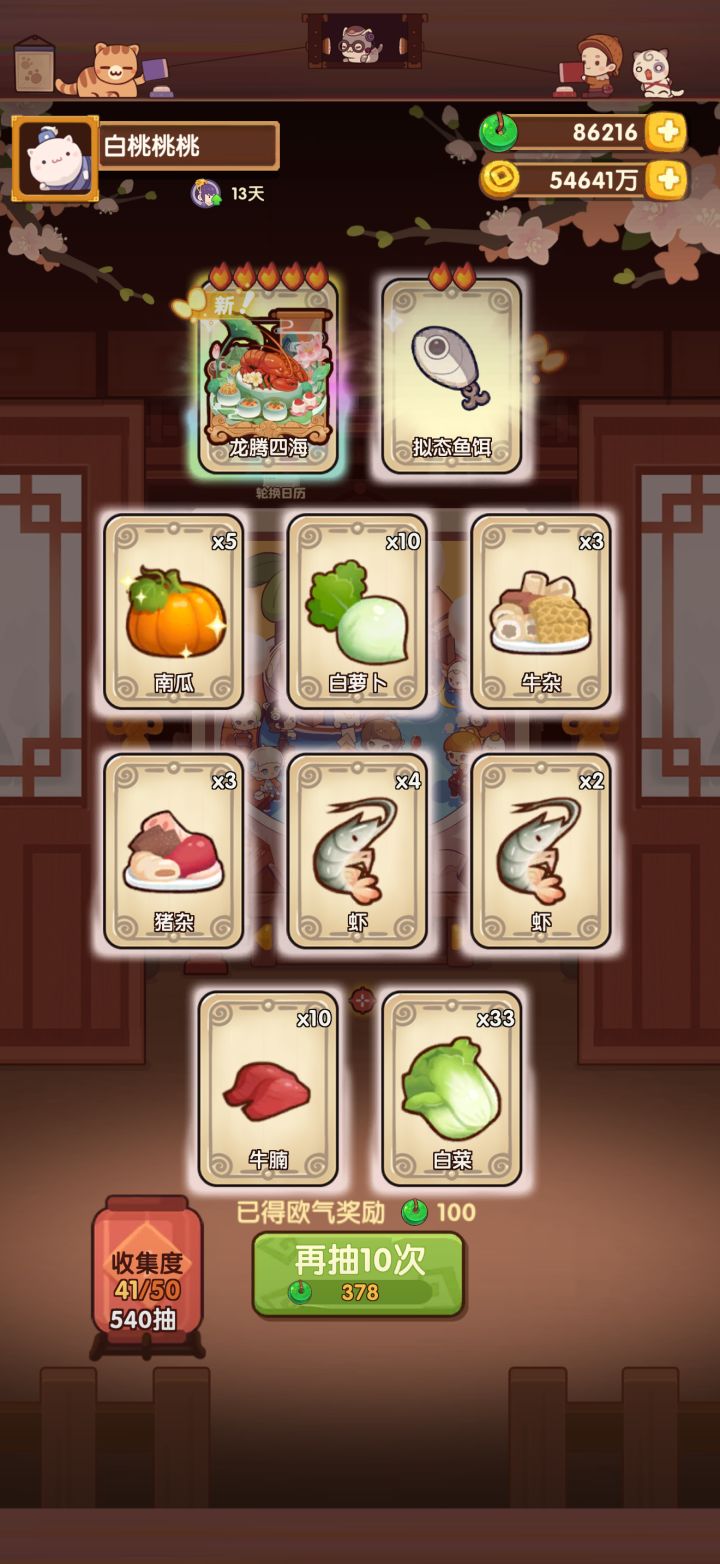Open the purple 13天 event badge
This screenshot has height=1564, width=720.
pyautogui.click(x=205, y=190)
